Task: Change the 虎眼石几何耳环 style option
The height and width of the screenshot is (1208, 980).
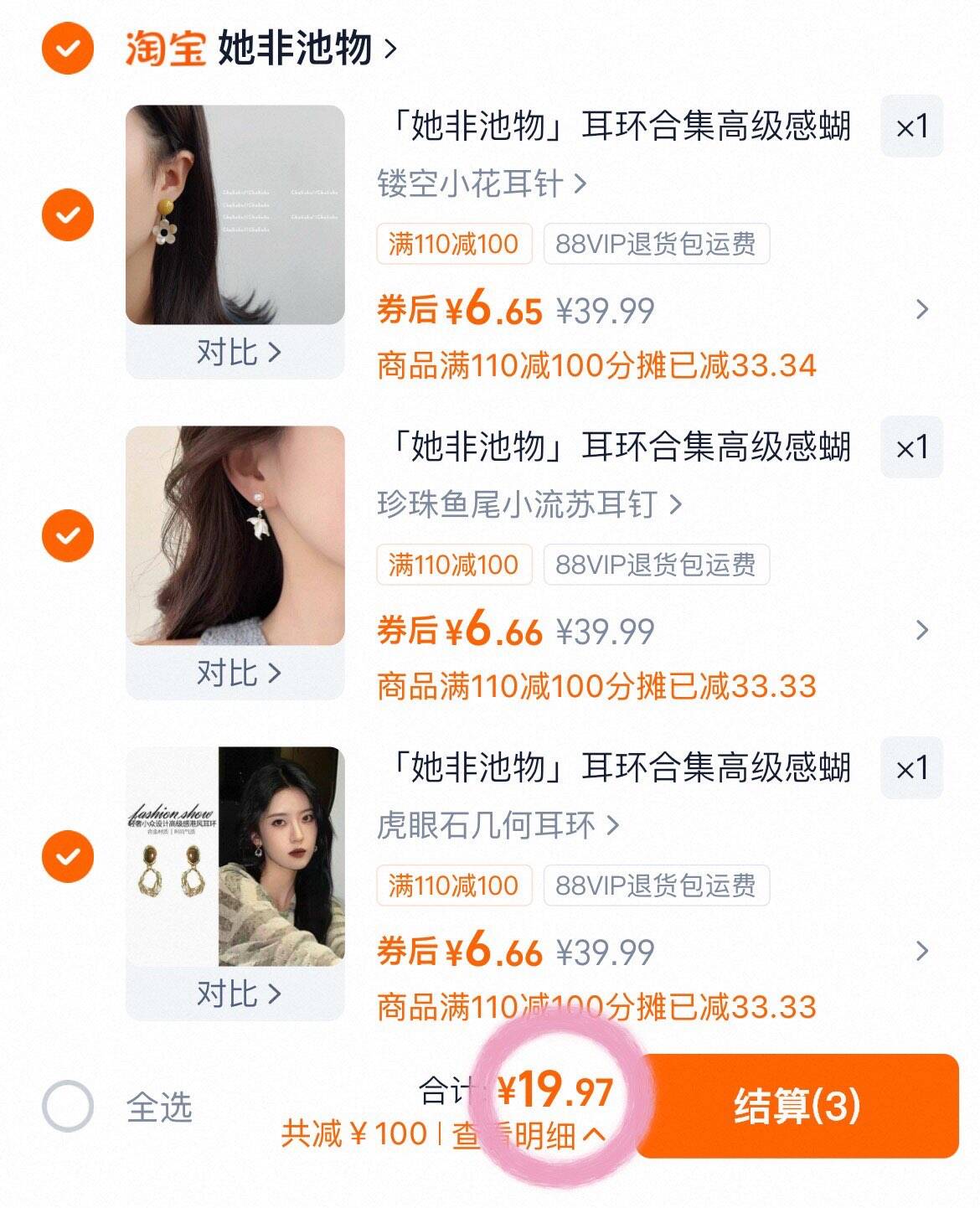Action: tap(498, 825)
